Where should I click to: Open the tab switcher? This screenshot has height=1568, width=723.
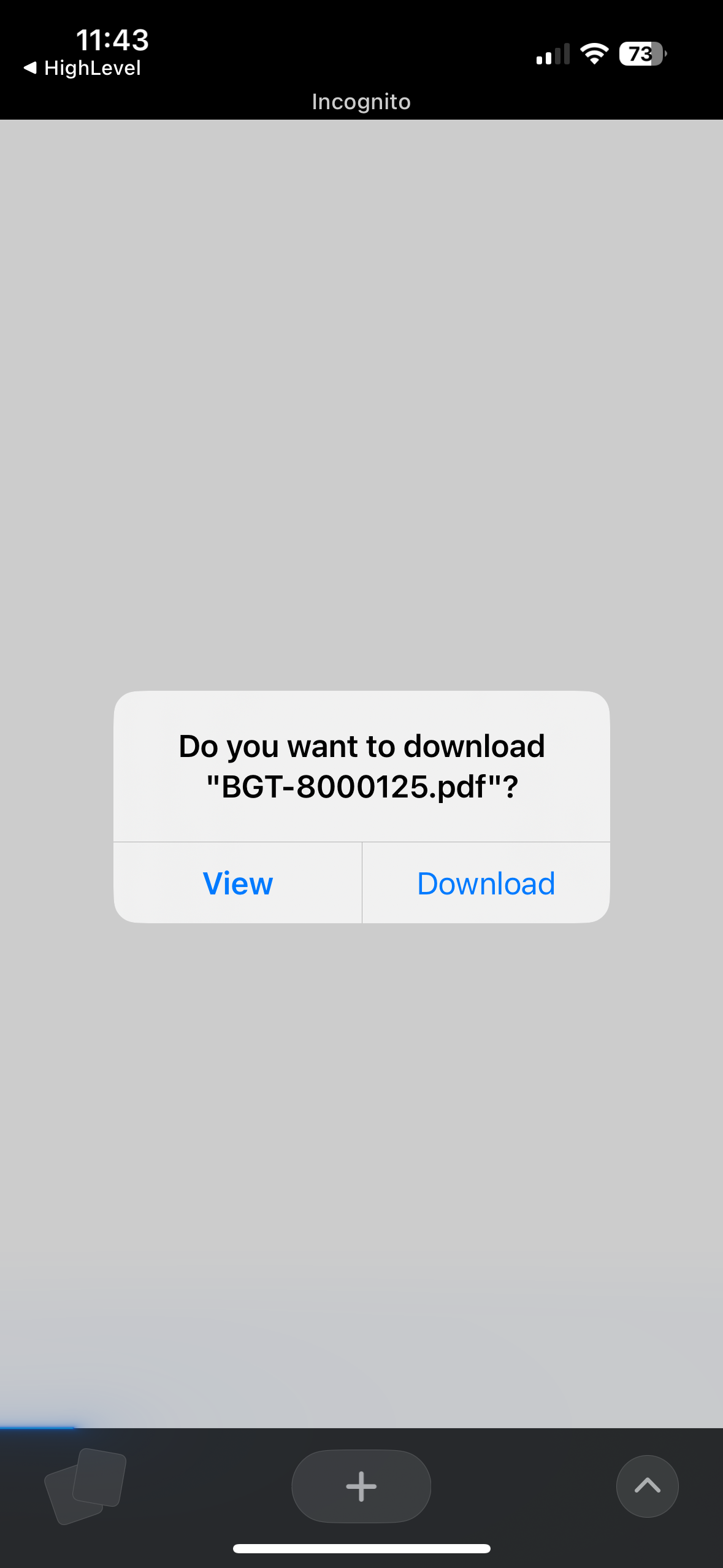85,1486
